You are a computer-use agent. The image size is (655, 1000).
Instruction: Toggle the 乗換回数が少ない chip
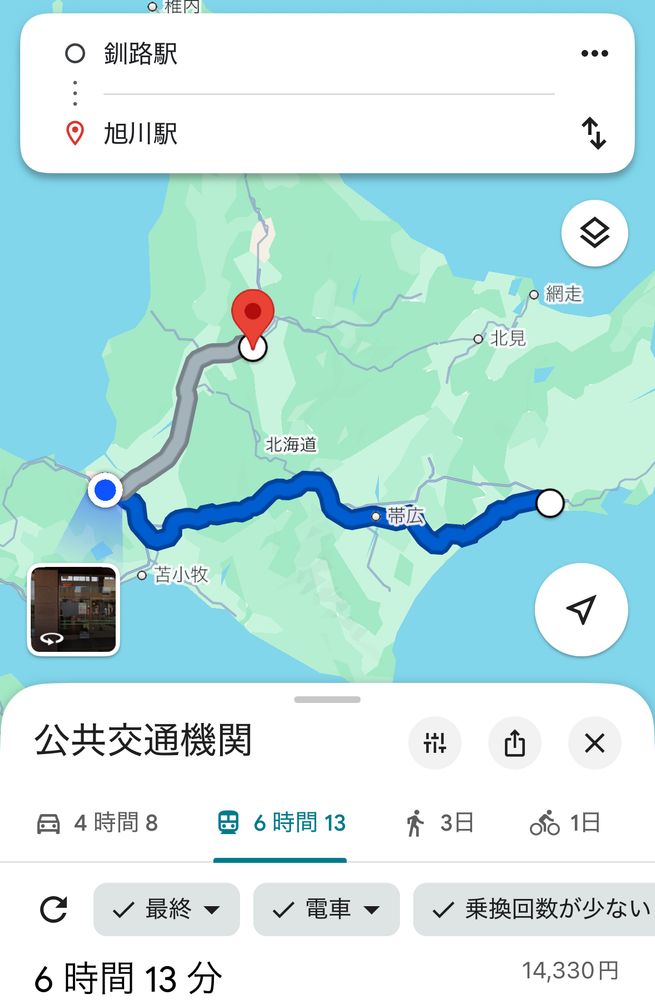coord(534,909)
